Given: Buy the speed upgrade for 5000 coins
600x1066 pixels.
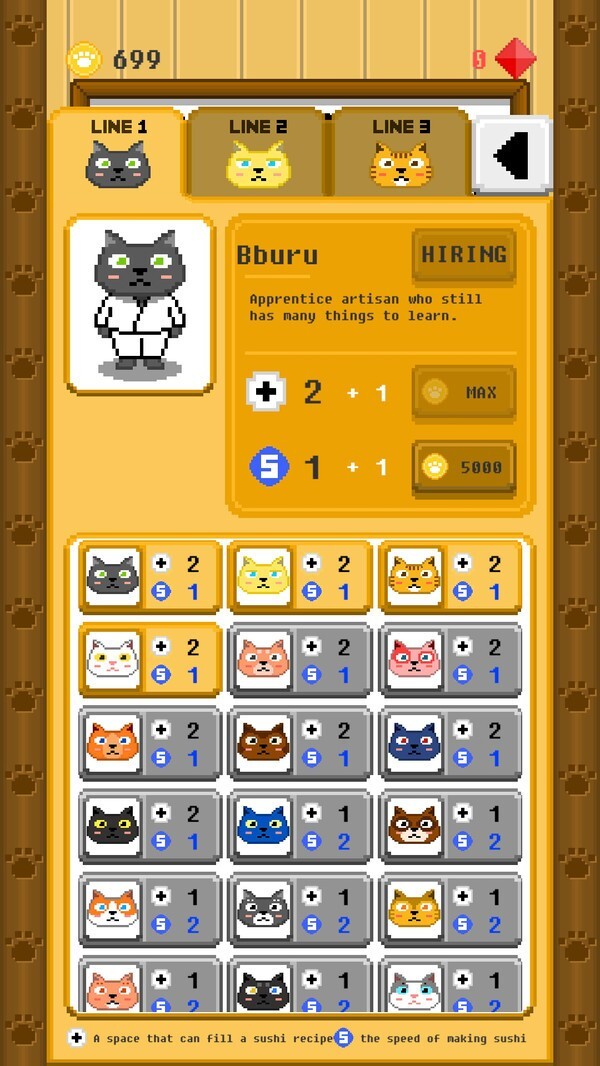Looking at the screenshot, I should click(x=464, y=467).
